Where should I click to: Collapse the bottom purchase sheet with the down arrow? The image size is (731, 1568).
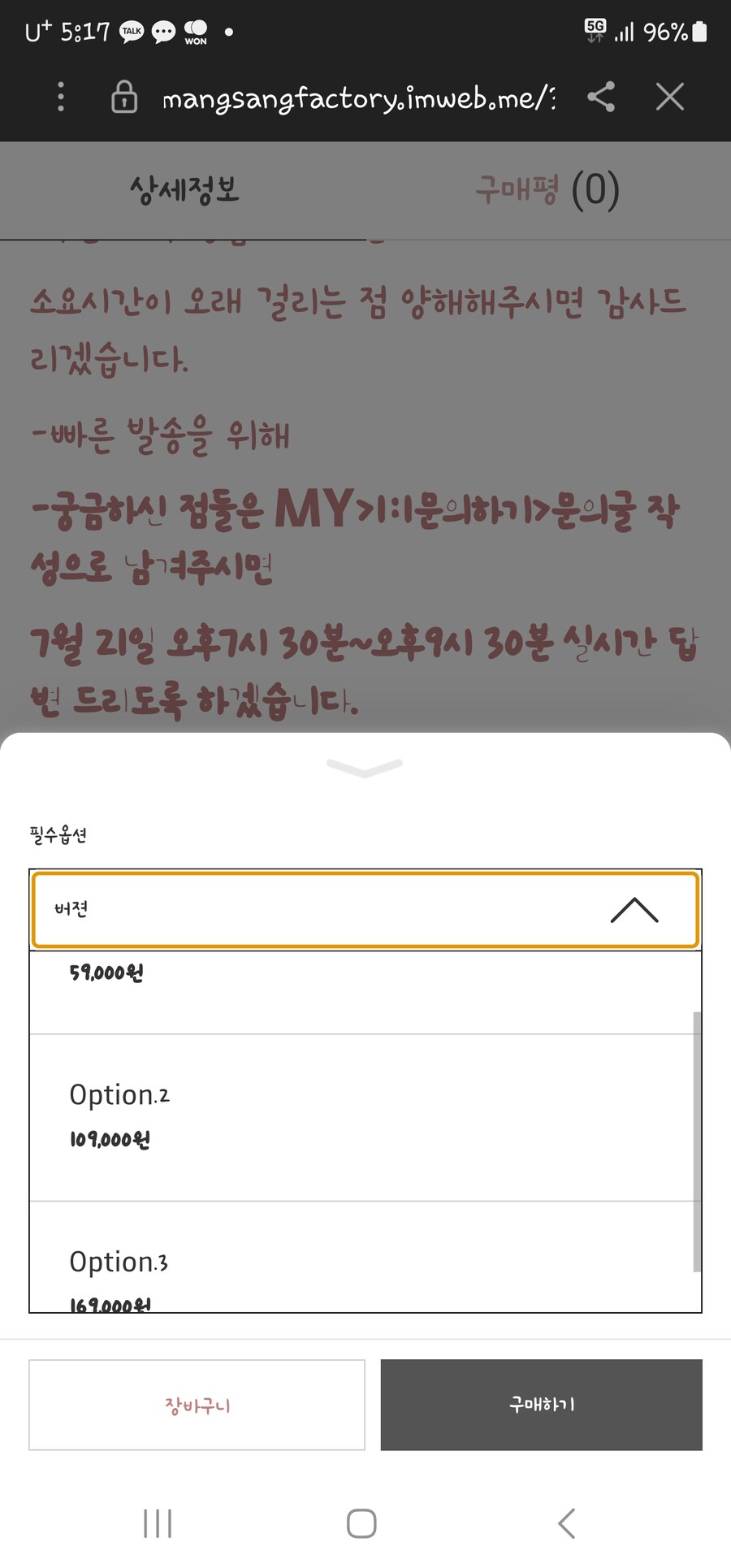pyautogui.click(x=365, y=765)
